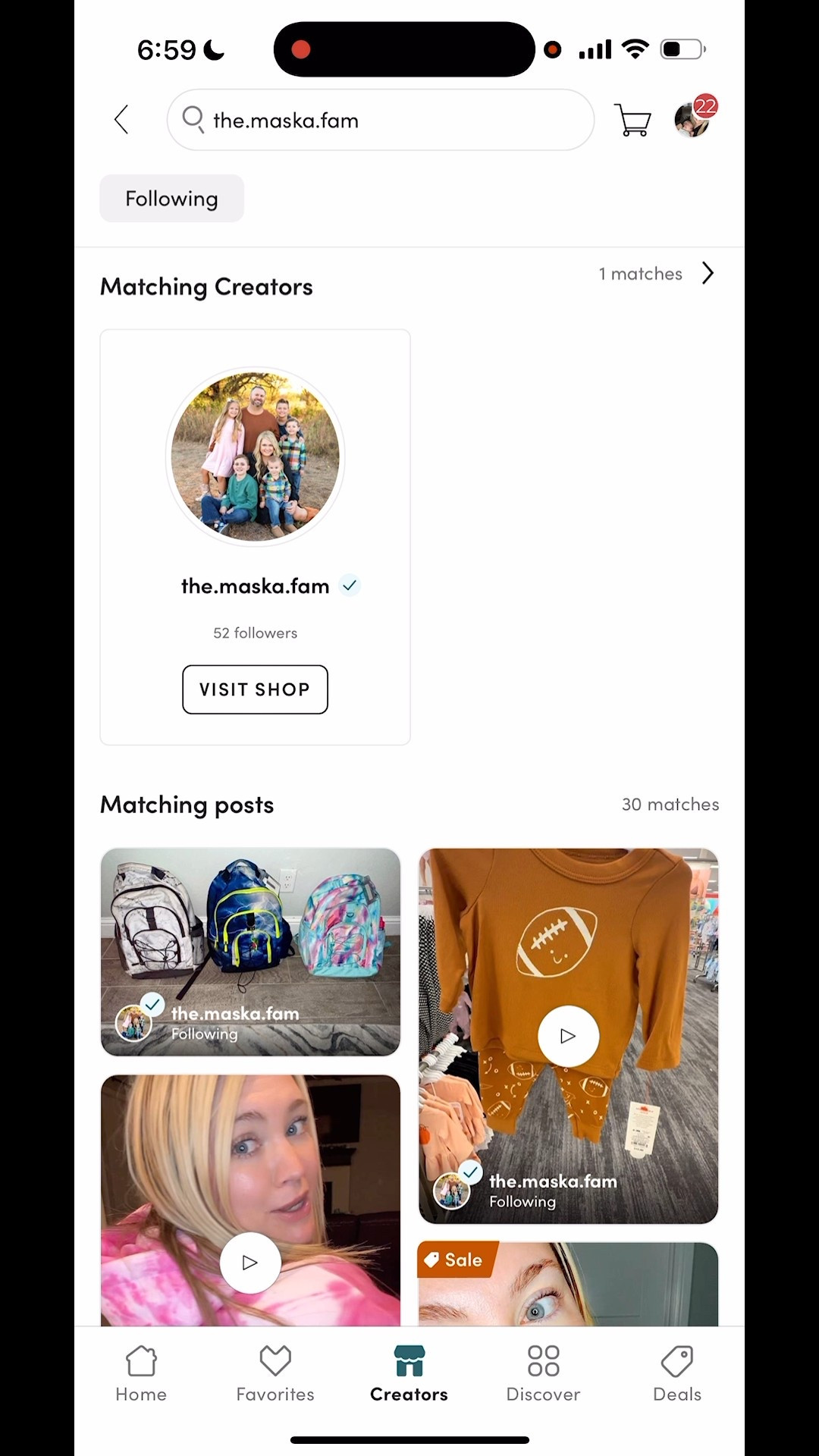819x1456 pixels.
Task: Open the Deals tab
Action: 676,1373
